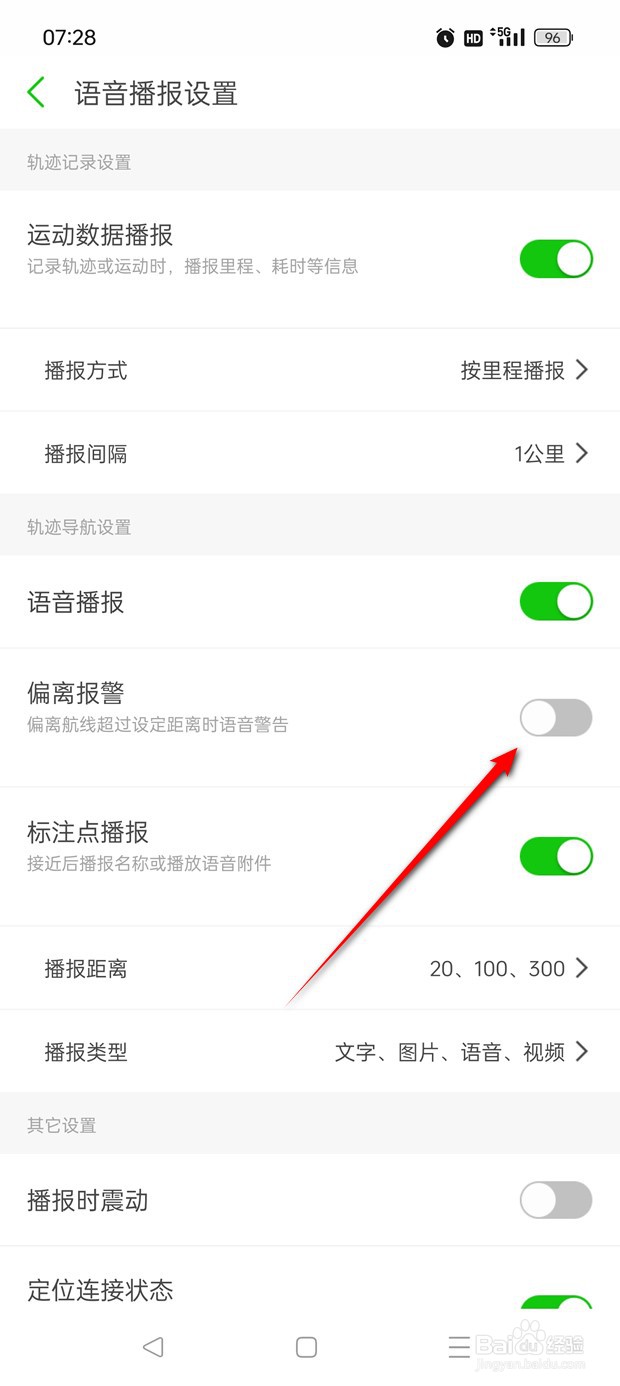The image size is (620, 1386).
Task: Tap the system back triangle
Action: point(153,1347)
